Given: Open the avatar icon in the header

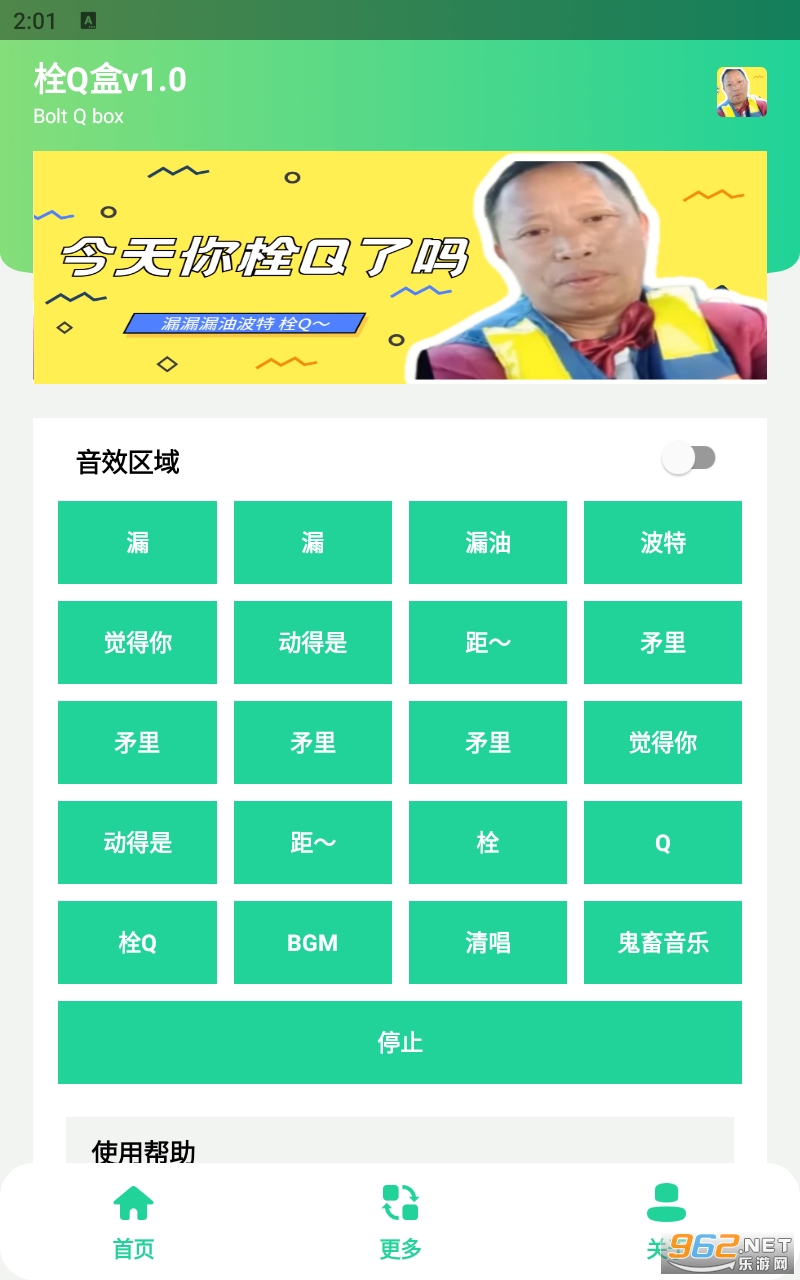Looking at the screenshot, I should 741,92.
